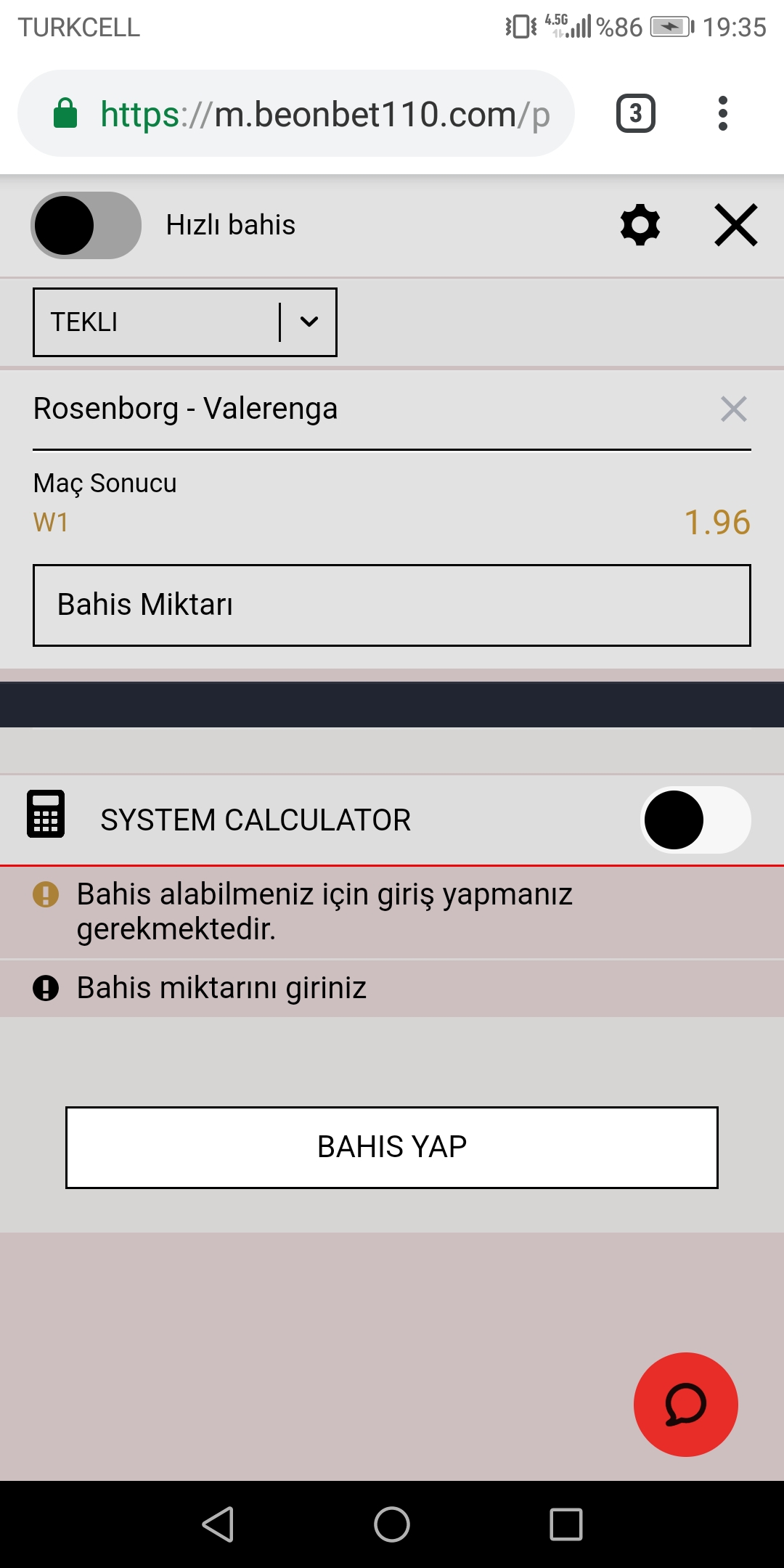
Task: Tap the browser URL address bar
Action: (x=296, y=114)
